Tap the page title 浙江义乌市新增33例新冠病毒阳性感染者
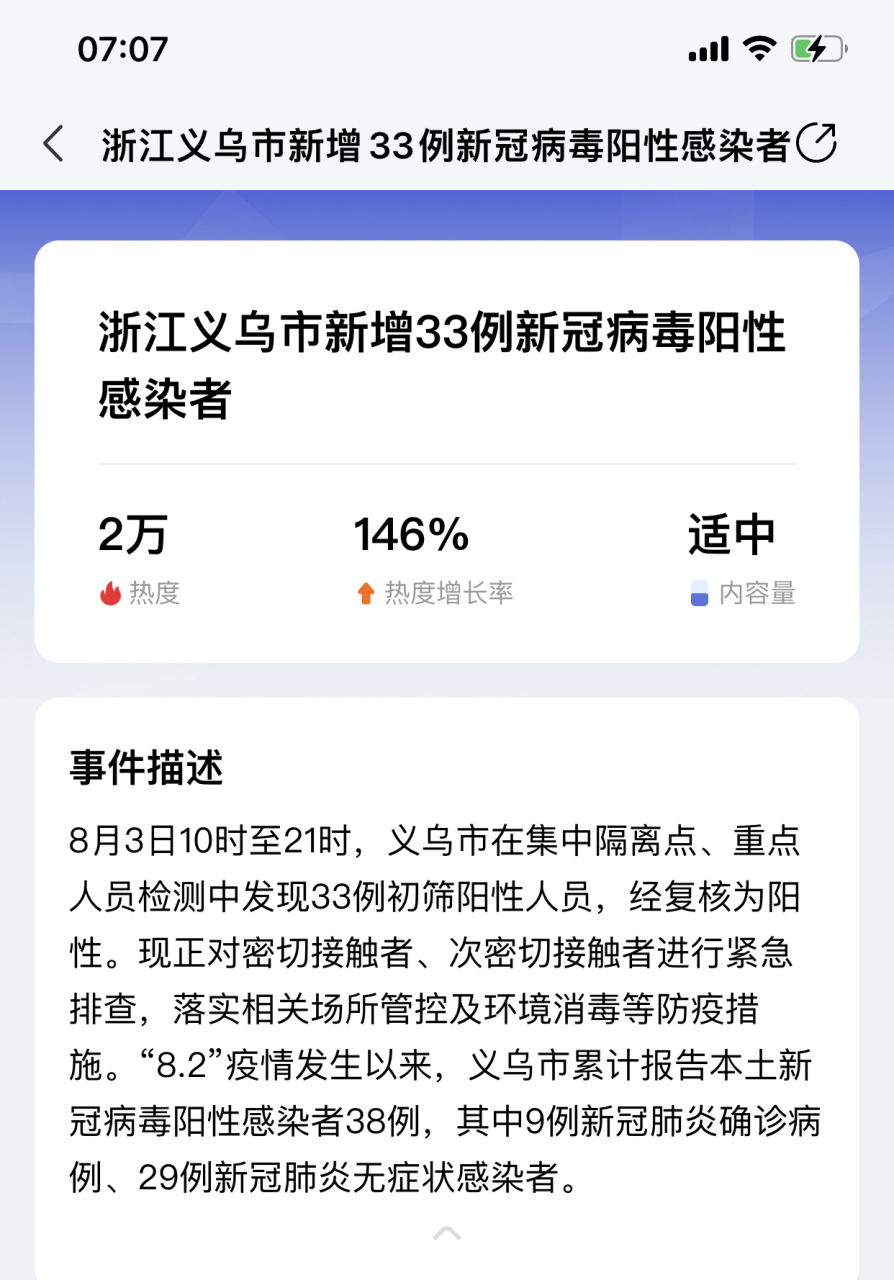This screenshot has width=894, height=1280. point(447,145)
